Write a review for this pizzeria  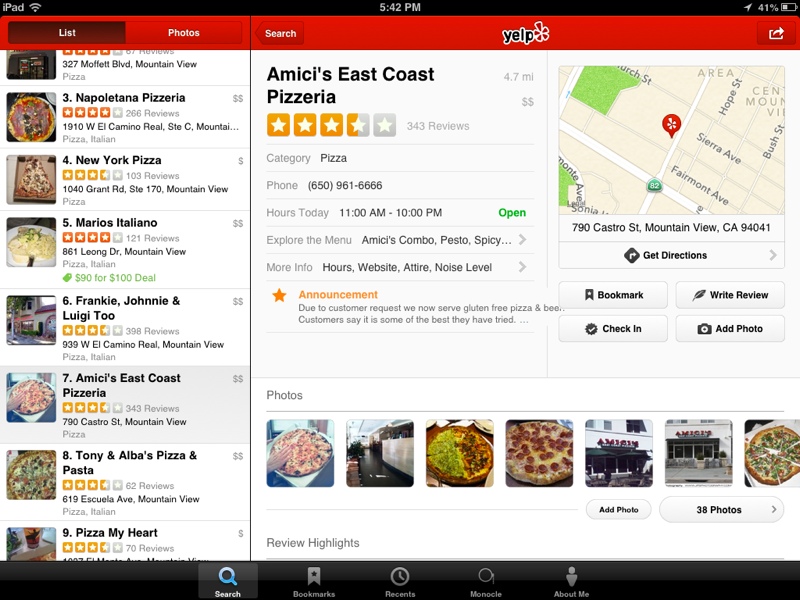tap(730, 295)
